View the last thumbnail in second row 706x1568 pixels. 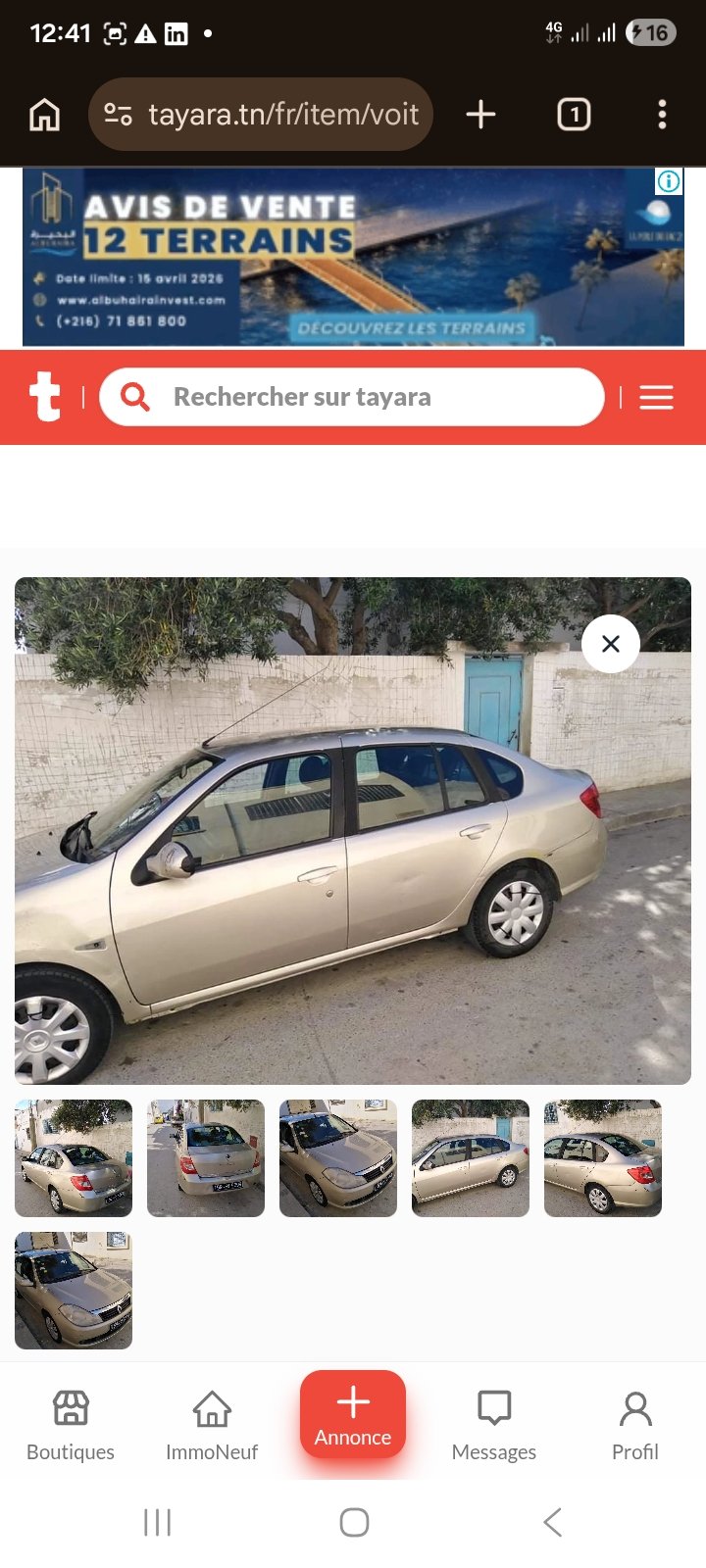(74, 1290)
